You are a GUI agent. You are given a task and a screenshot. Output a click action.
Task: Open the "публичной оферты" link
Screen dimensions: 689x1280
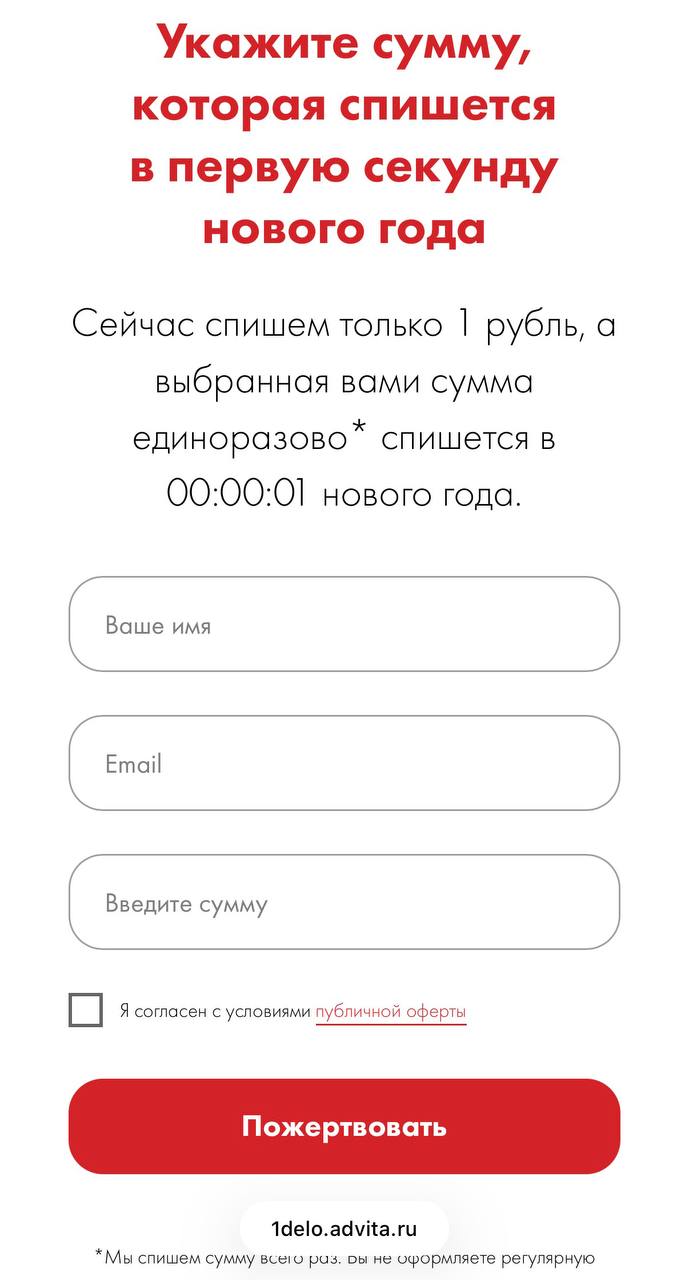click(x=391, y=1011)
